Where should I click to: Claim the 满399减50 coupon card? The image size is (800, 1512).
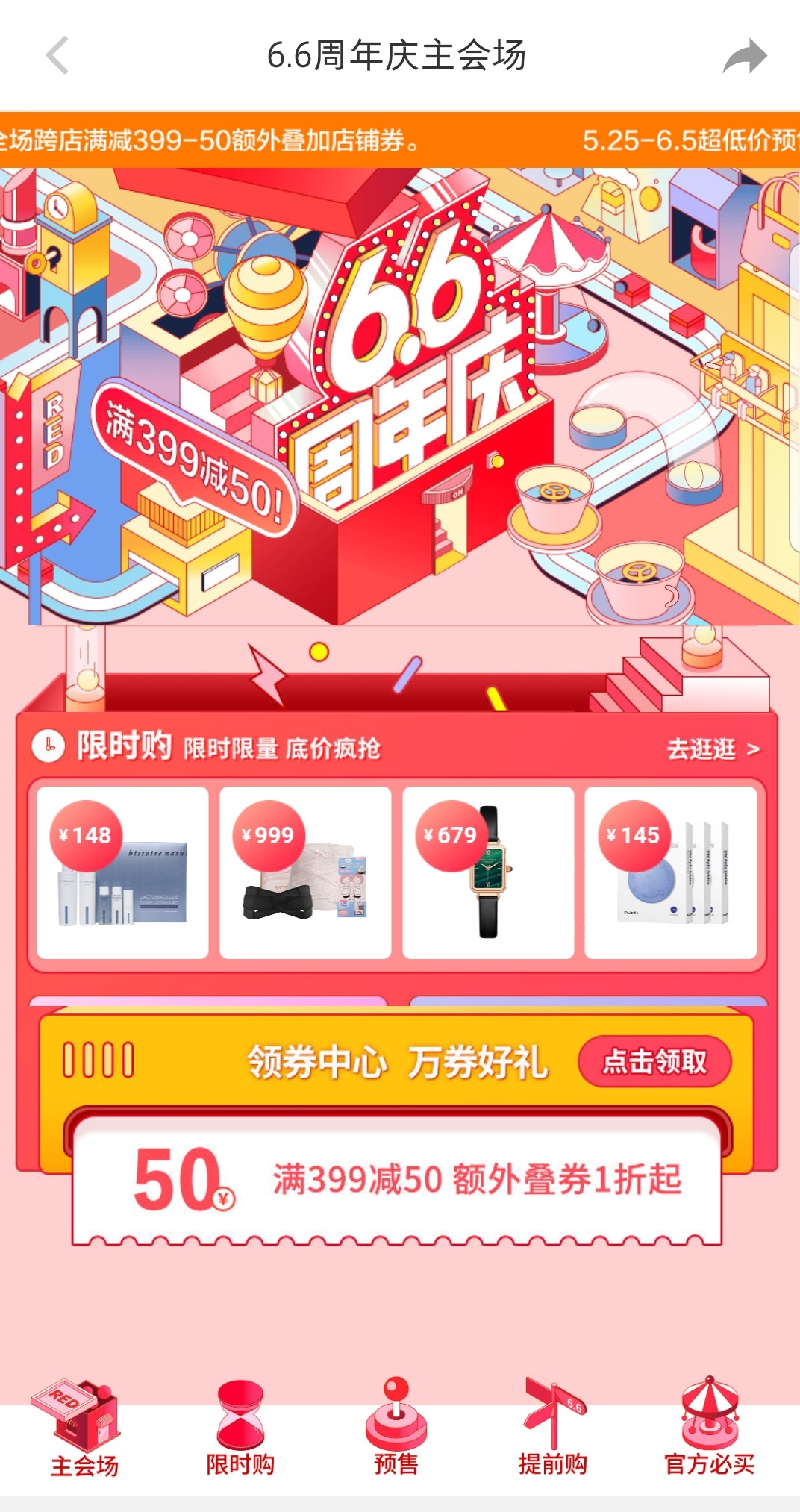[397, 1181]
